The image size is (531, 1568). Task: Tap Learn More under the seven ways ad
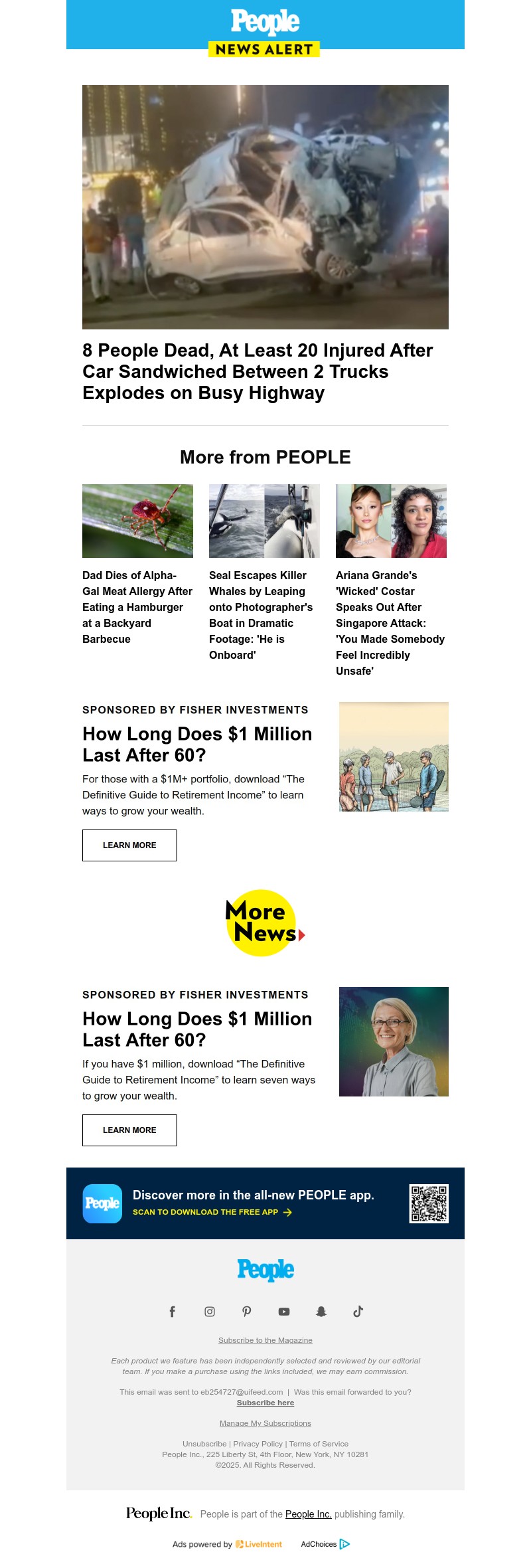(x=129, y=1130)
